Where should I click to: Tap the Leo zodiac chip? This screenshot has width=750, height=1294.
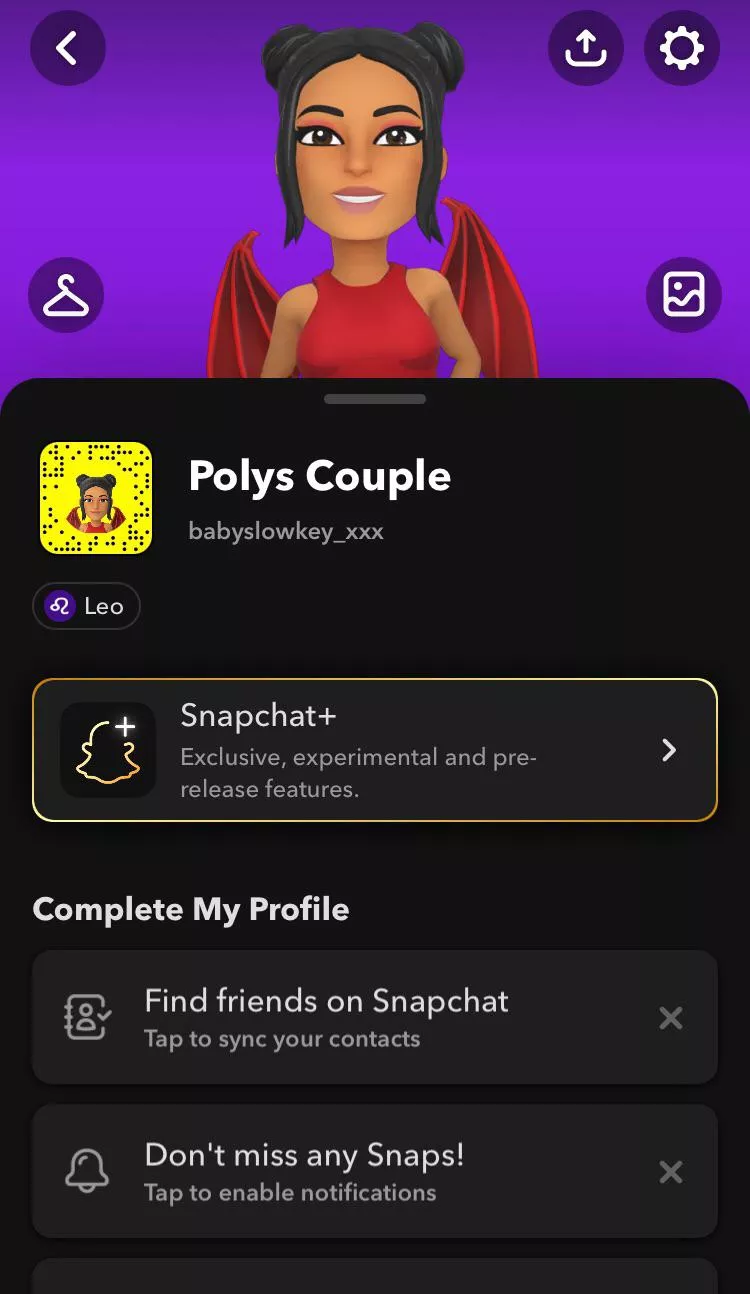point(87,606)
